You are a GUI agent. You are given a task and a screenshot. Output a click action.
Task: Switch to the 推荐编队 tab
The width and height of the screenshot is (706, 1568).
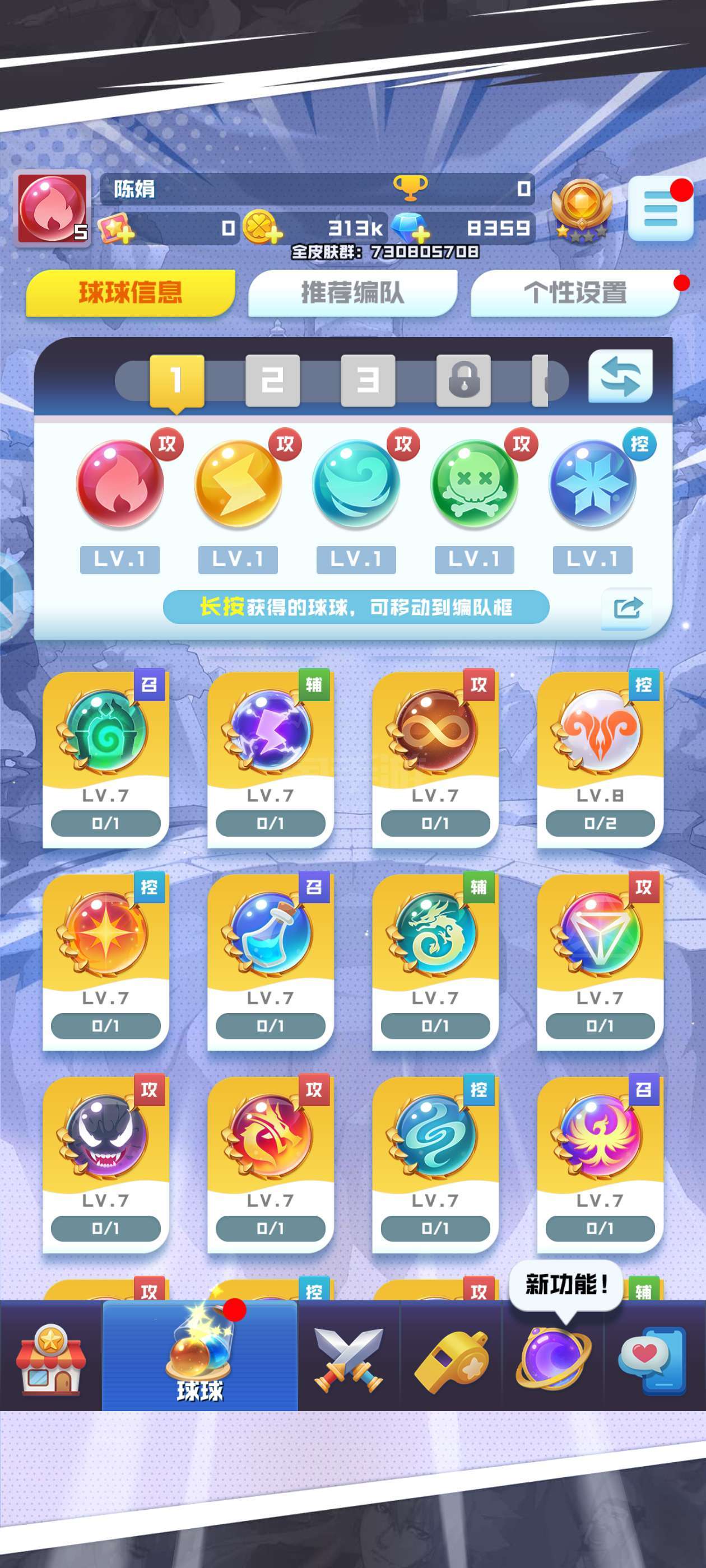(x=352, y=293)
